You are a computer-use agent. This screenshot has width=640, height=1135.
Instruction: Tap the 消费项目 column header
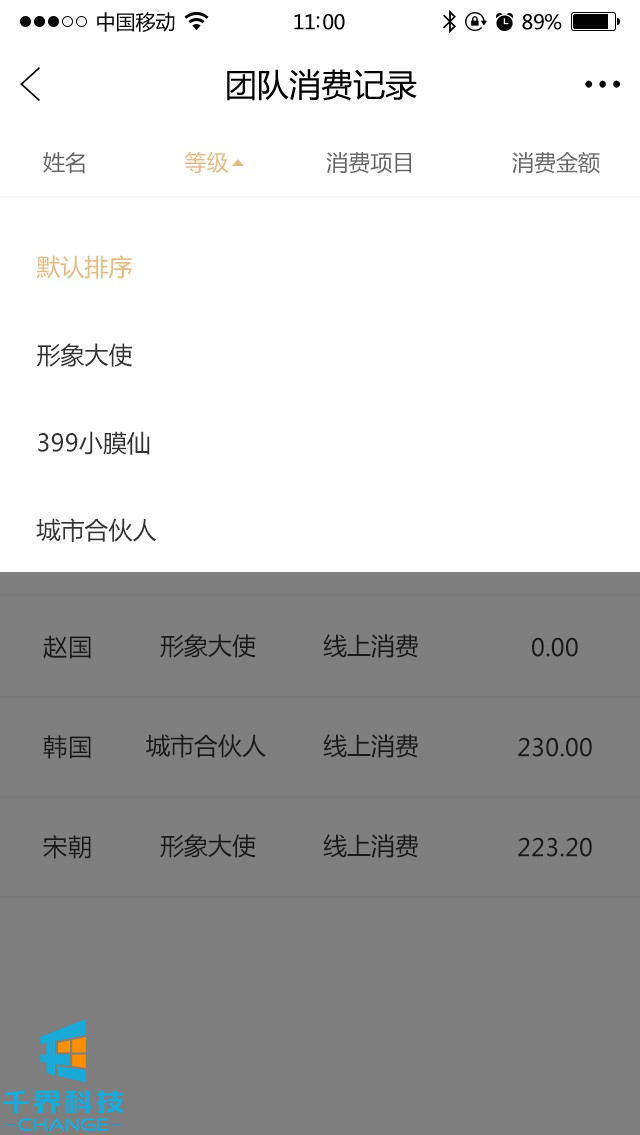(x=370, y=163)
